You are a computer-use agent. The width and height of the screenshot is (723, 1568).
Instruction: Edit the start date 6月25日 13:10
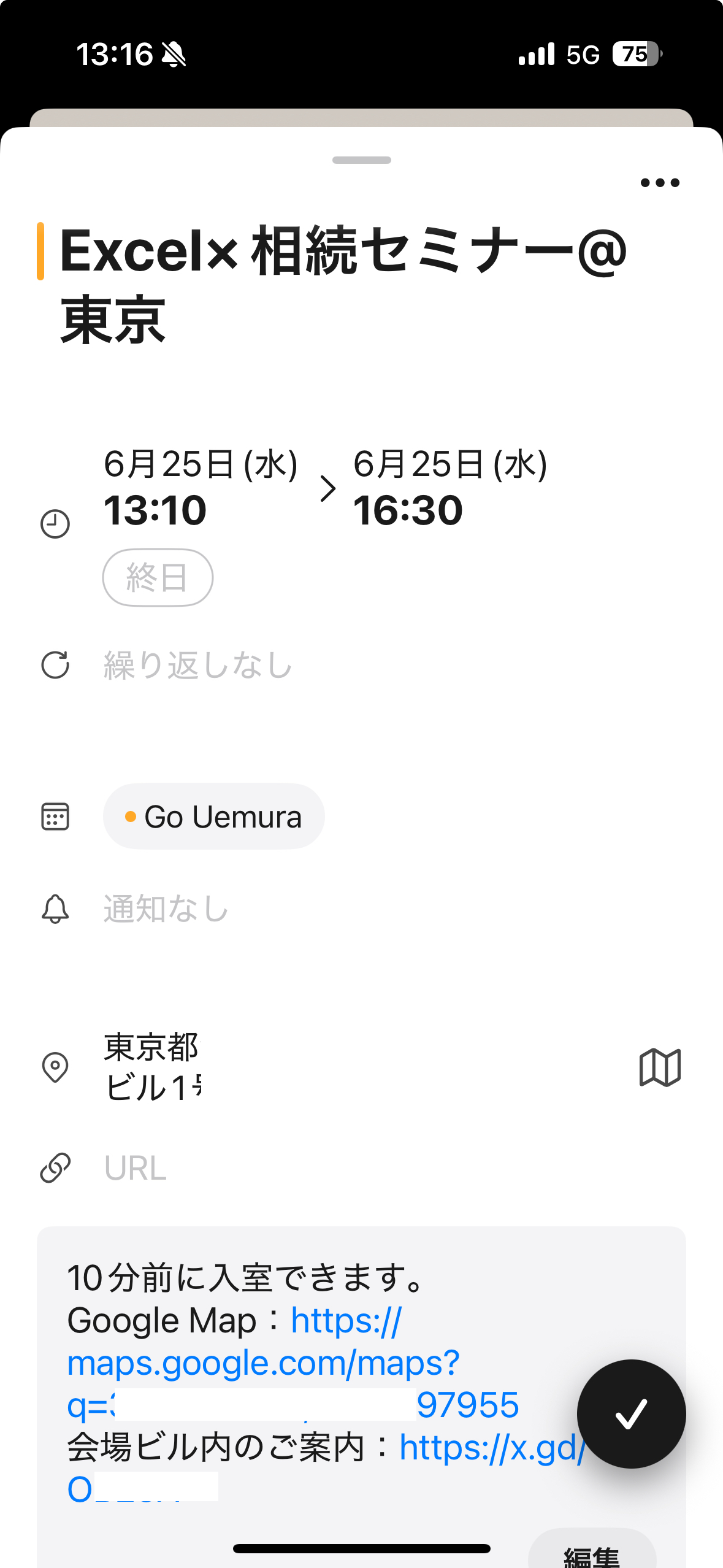pyautogui.click(x=201, y=488)
